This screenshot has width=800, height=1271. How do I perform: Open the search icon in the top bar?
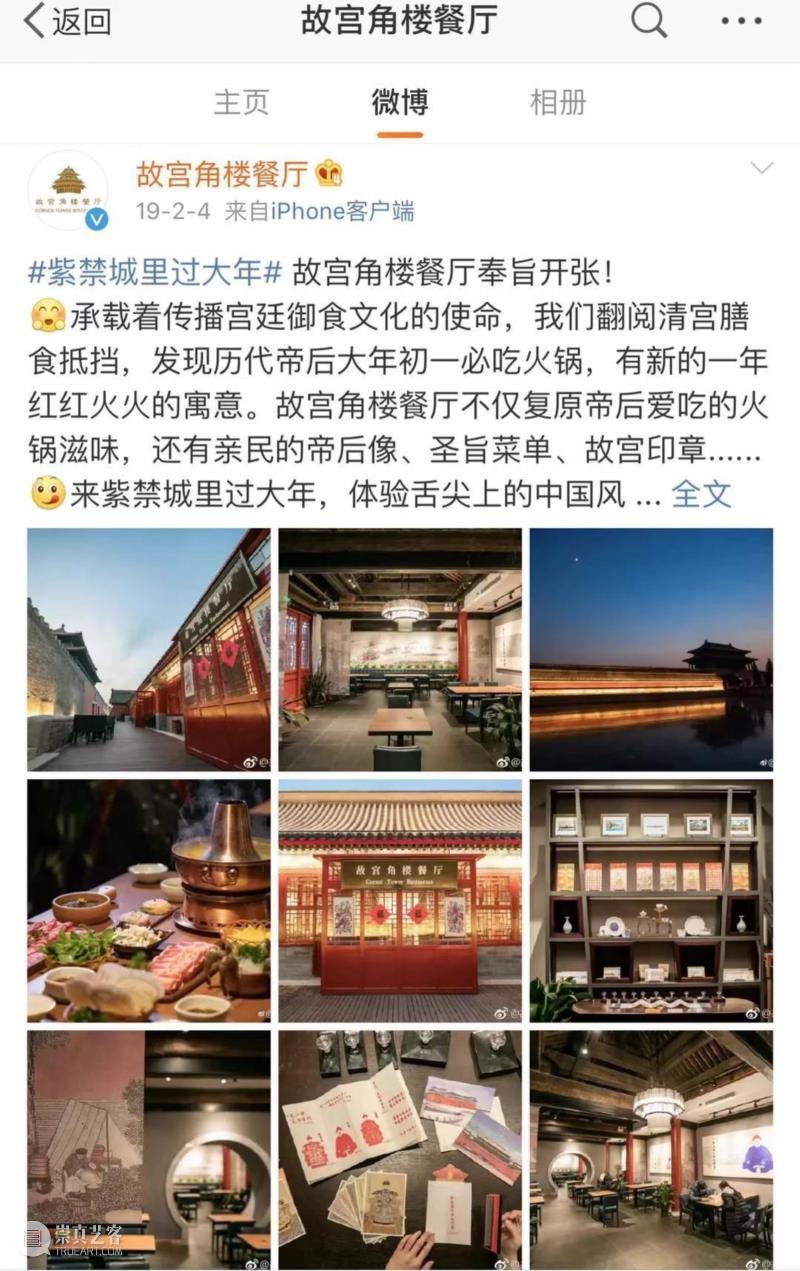pyautogui.click(x=649, y=20)
